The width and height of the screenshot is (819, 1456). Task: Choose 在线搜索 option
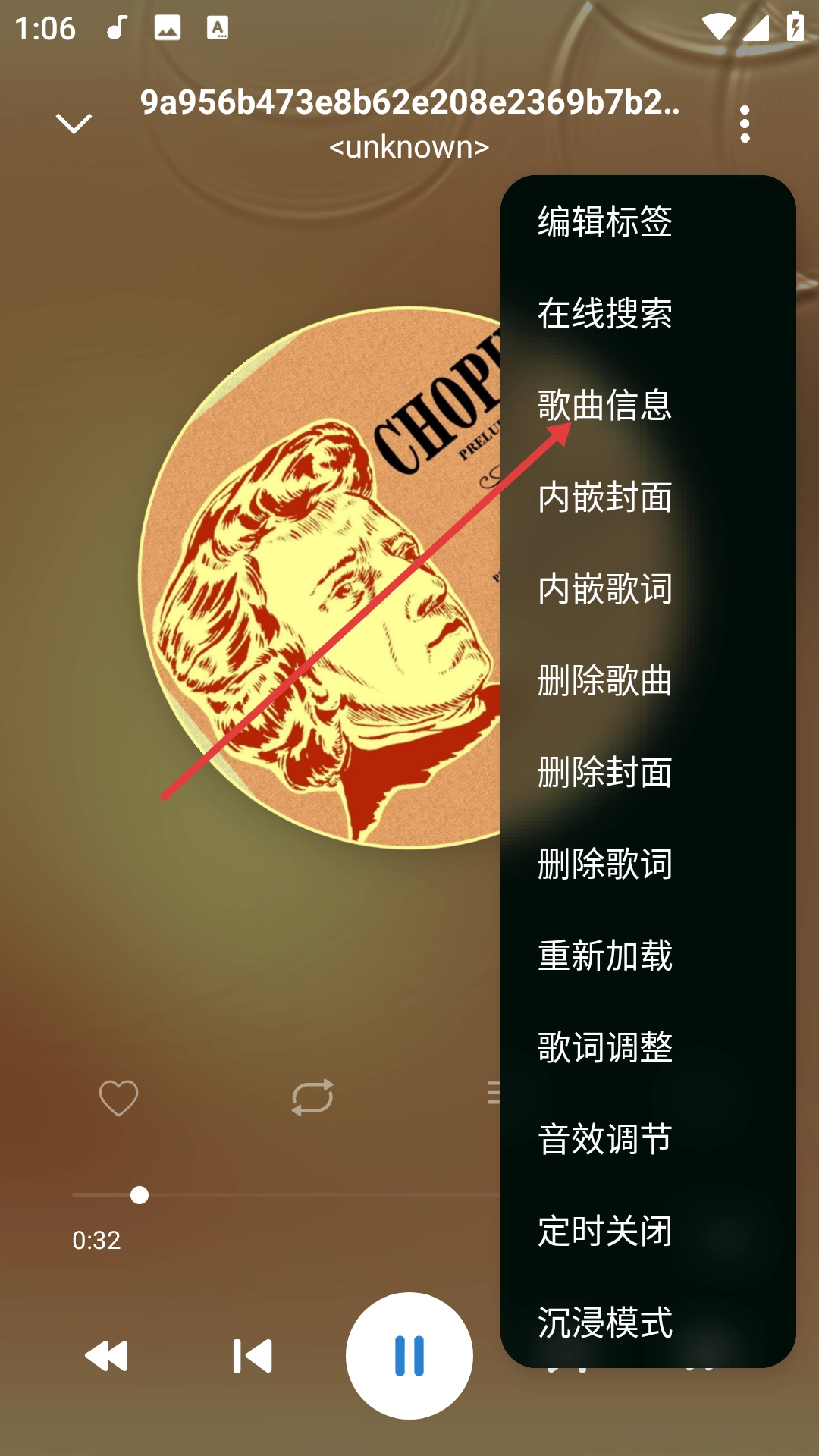pos(605,313)
